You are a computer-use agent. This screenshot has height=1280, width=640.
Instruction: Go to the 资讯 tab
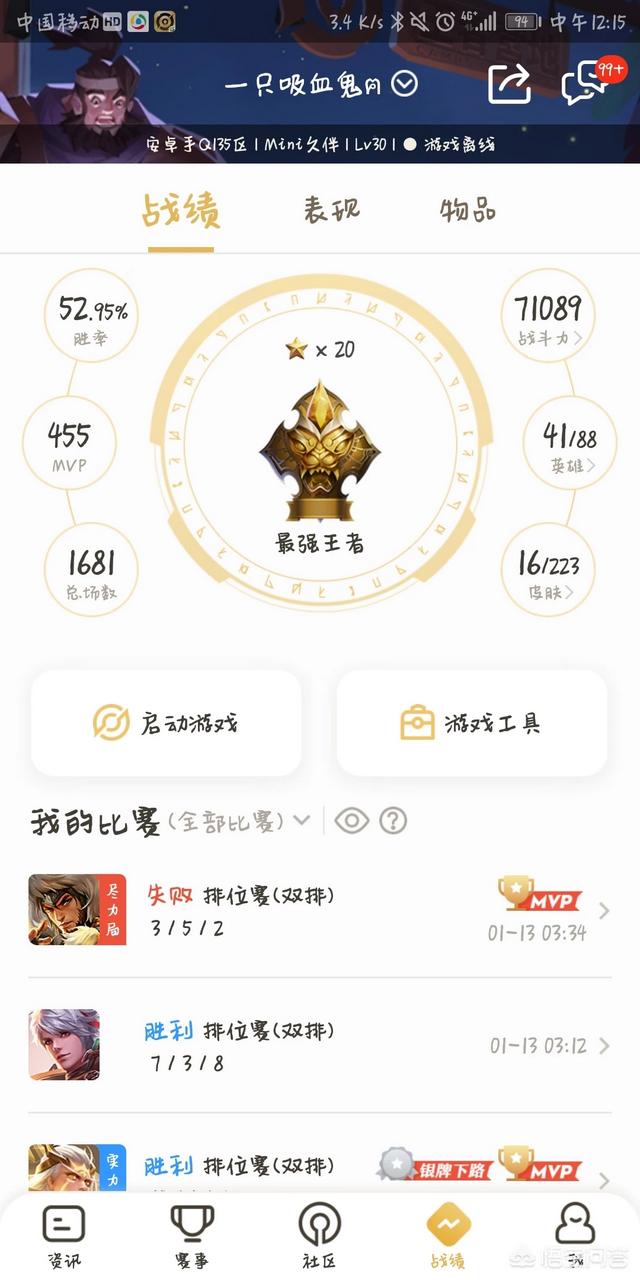coord(62,1235)
